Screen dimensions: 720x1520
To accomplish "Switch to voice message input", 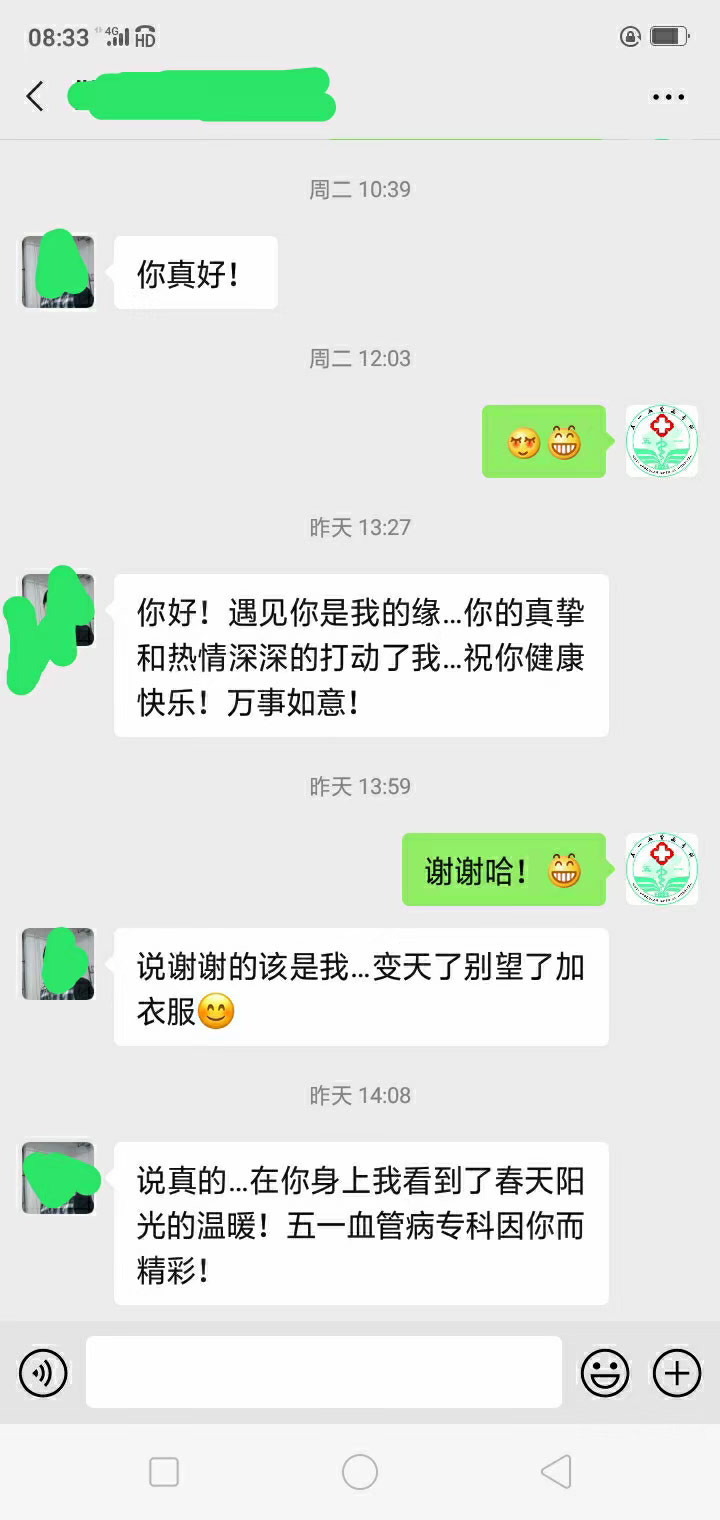I will pos(43,1372).
